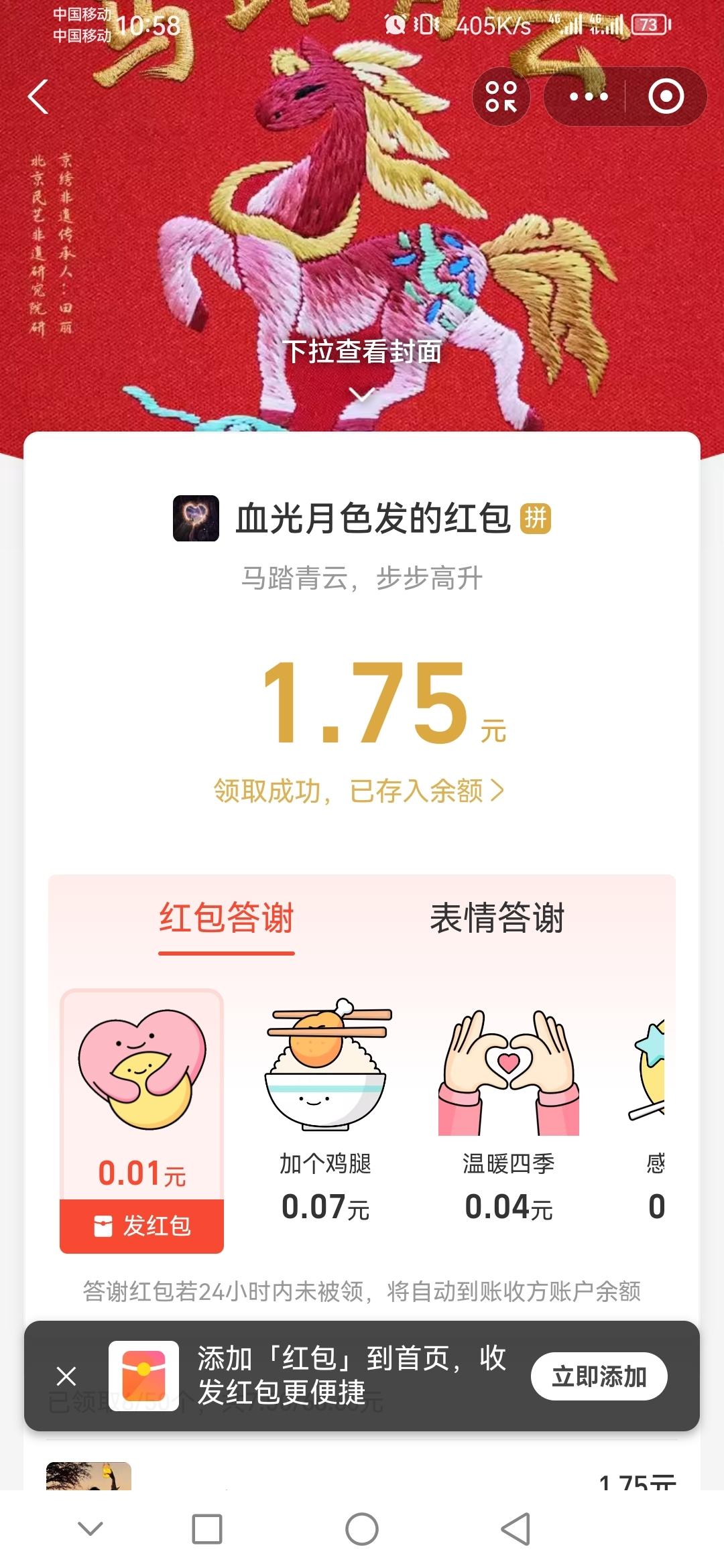Screen dimensions: 724x1568
Task: Open the mini-program more options menu (•••)
Action: tap(587, 96)
